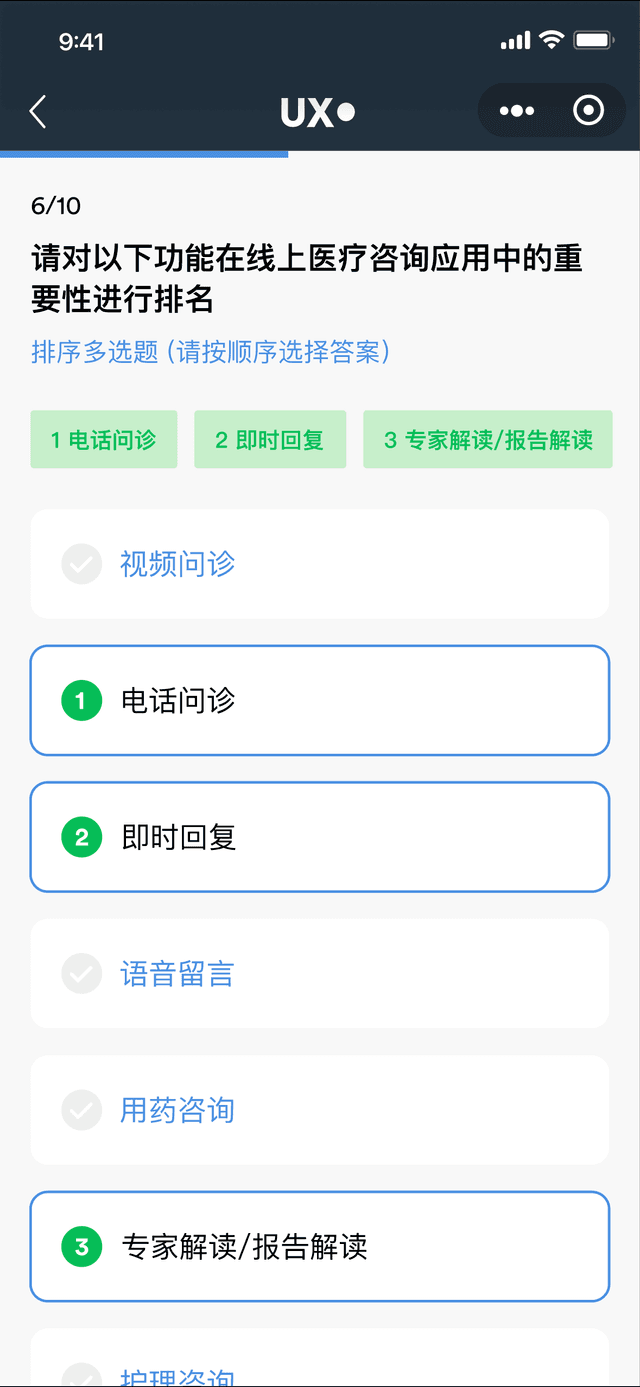Remove the 电话问诊 ranking chip
Viewport: 640px width, 1387px height.
(104, 440)
